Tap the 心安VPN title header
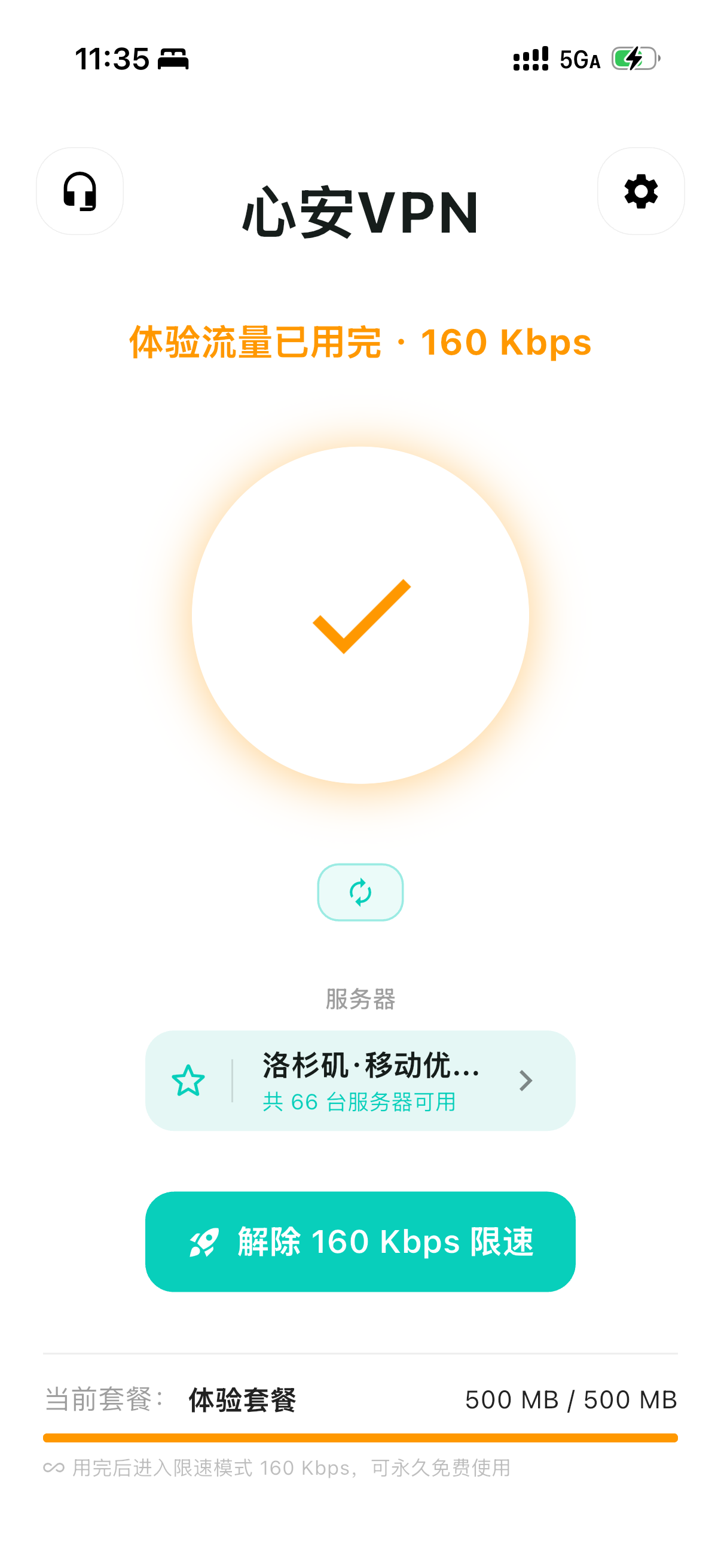This screenshot has height=1568, width=721. [x=360, y=210]
